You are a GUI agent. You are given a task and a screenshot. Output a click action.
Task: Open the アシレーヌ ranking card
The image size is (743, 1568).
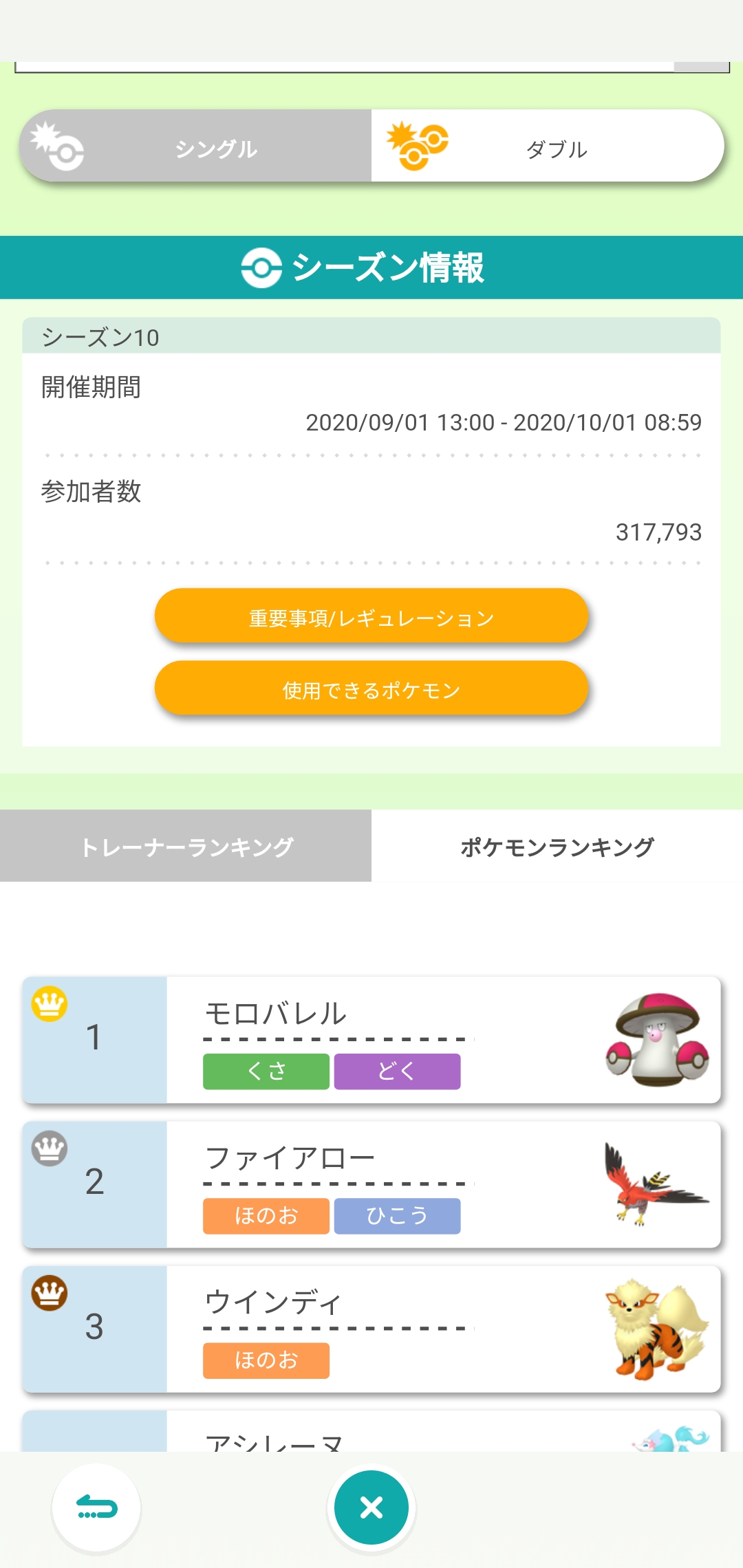pyautogui.click(x=371, y=1433)
